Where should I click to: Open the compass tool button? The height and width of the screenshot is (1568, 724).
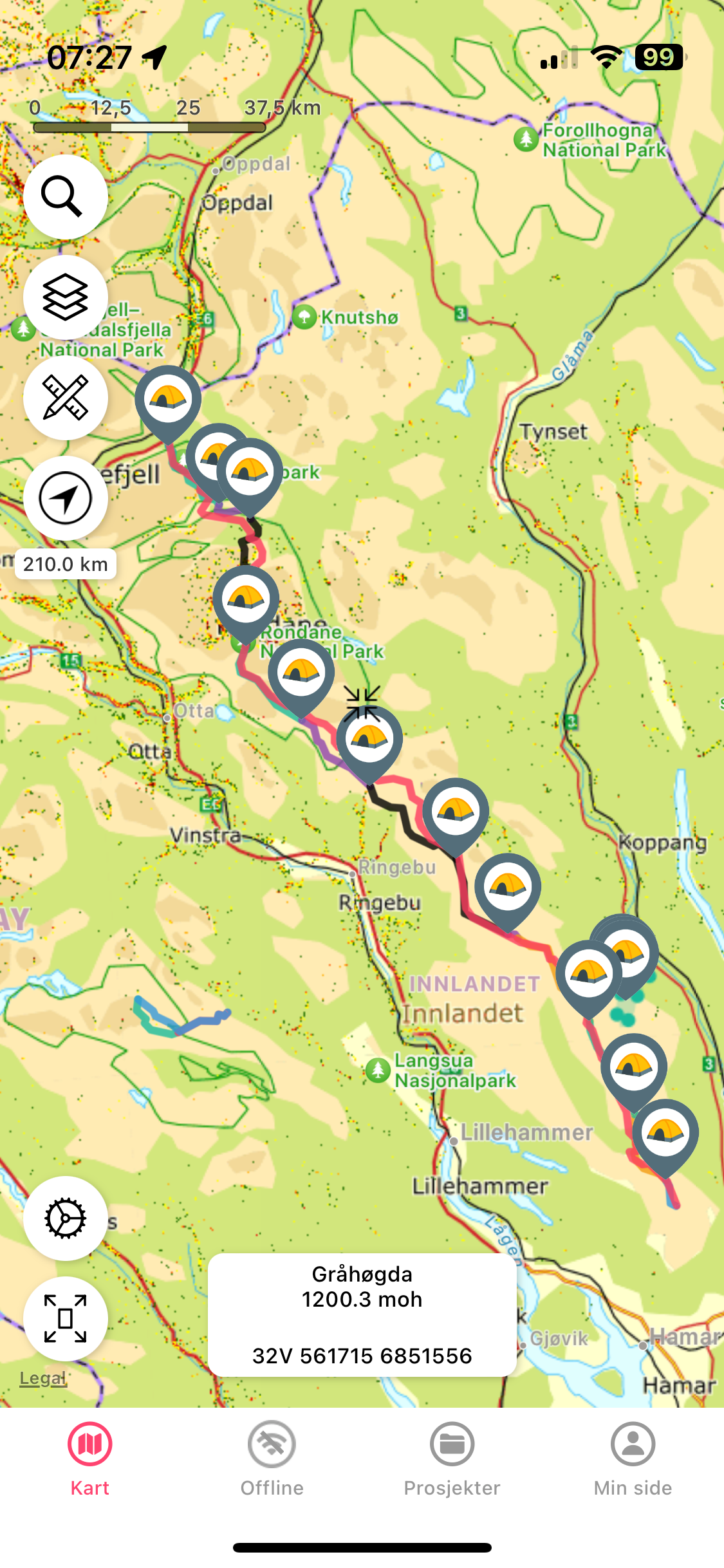point(65,1218)
